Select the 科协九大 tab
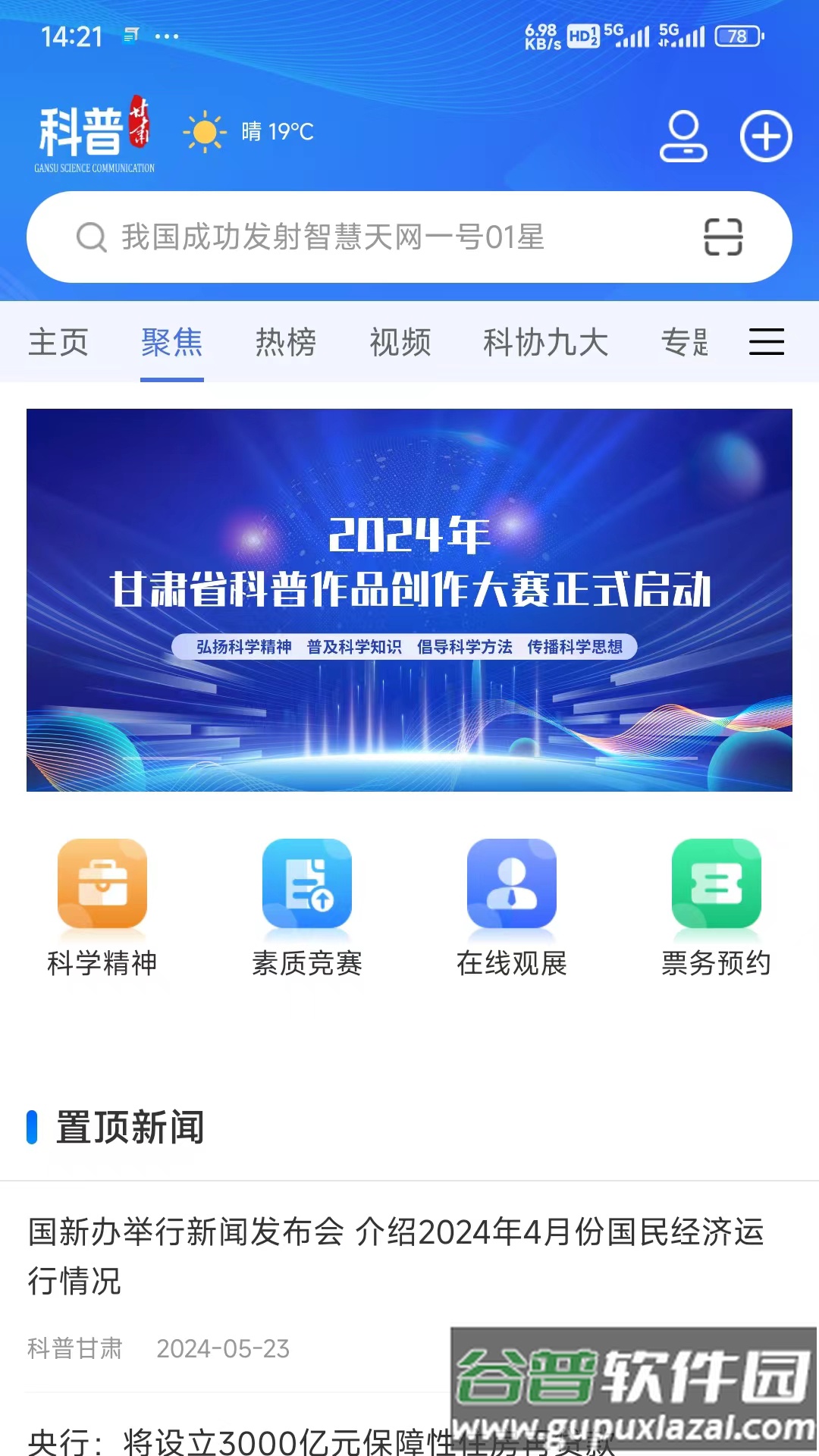The height and width of the screenshot is (1456, 819). 546,342
